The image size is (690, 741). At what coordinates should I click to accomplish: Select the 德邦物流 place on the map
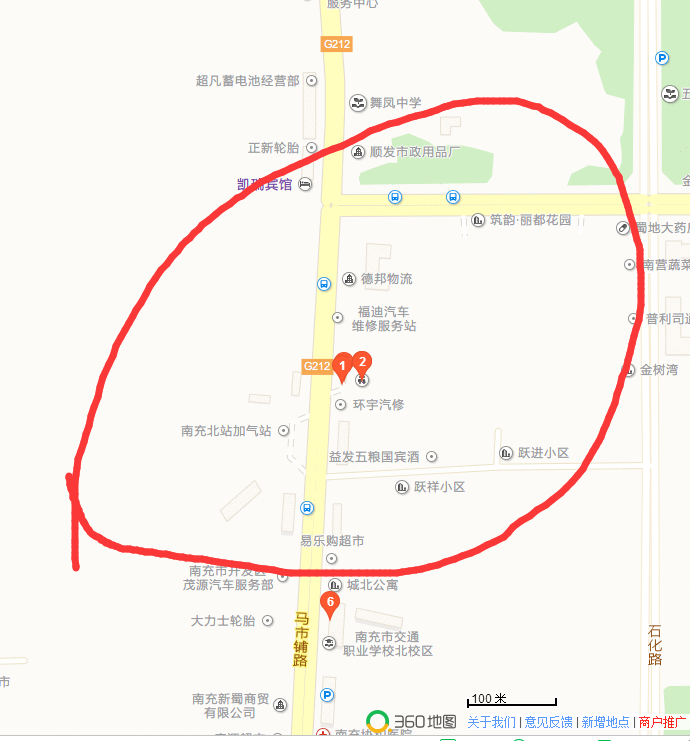coord(378,279)
